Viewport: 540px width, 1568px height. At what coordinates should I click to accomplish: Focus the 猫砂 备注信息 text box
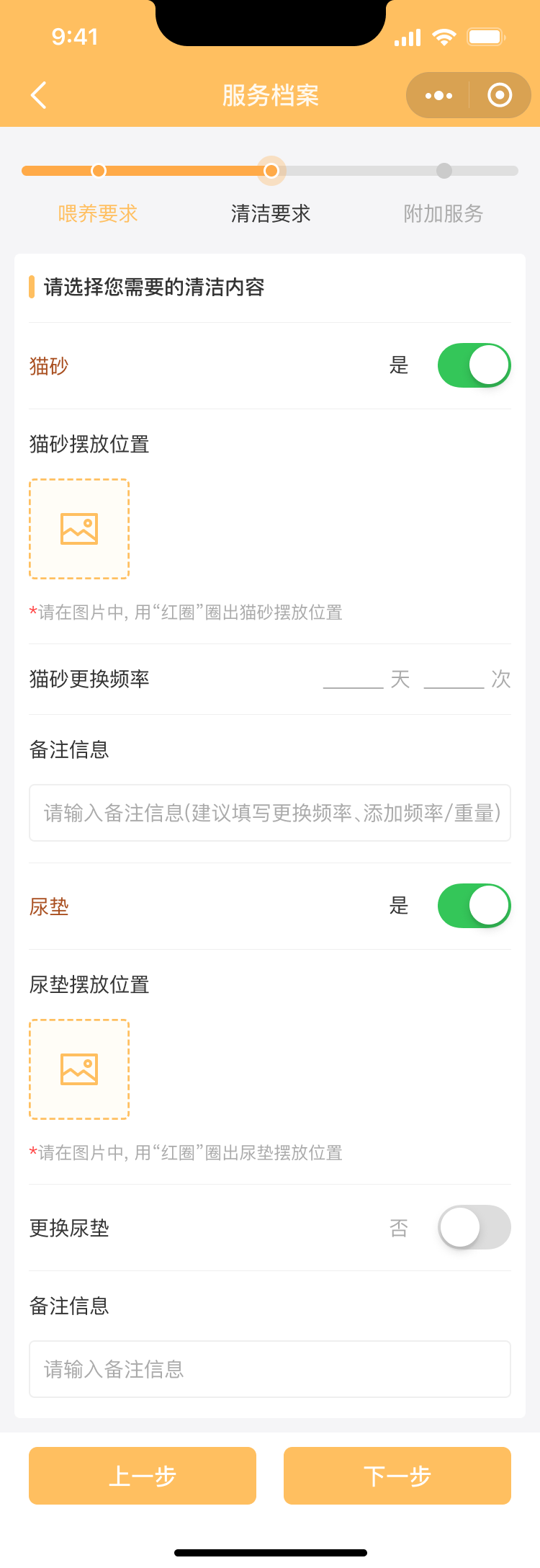(270, 813)
